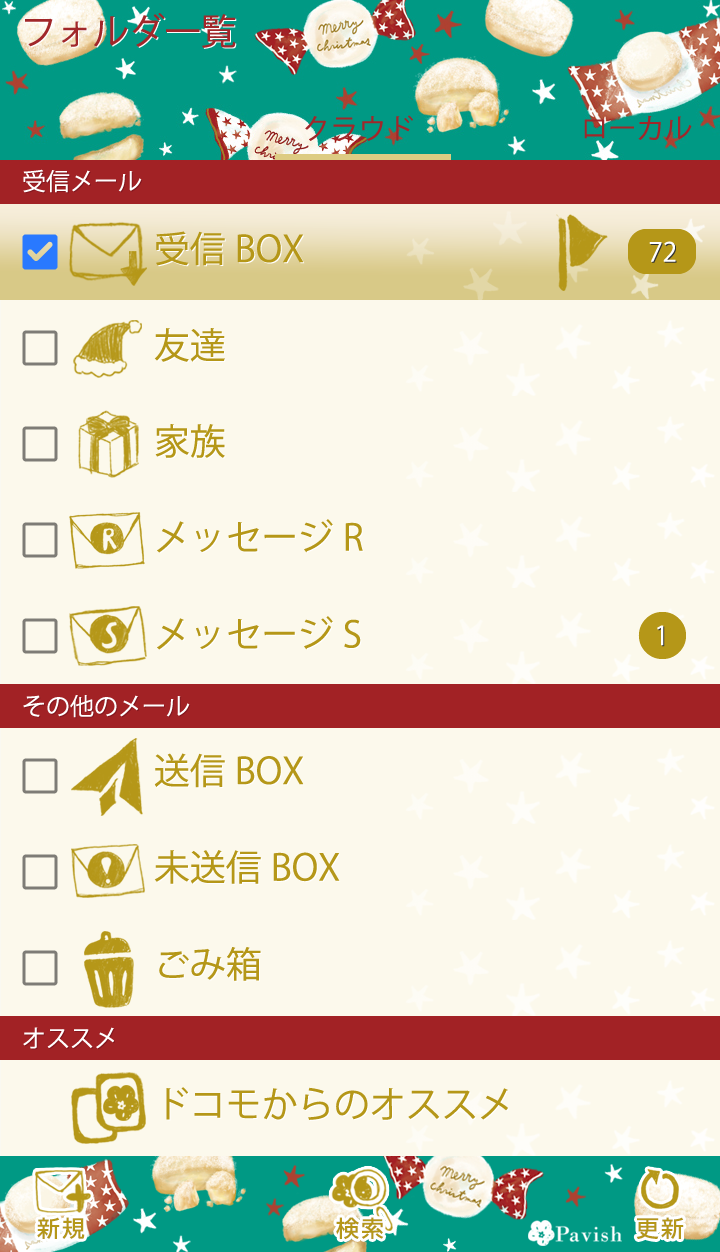Open the 未送信 BOX folder
Image resolution: width=720 pixels, height=1252 pixels.
247,869
